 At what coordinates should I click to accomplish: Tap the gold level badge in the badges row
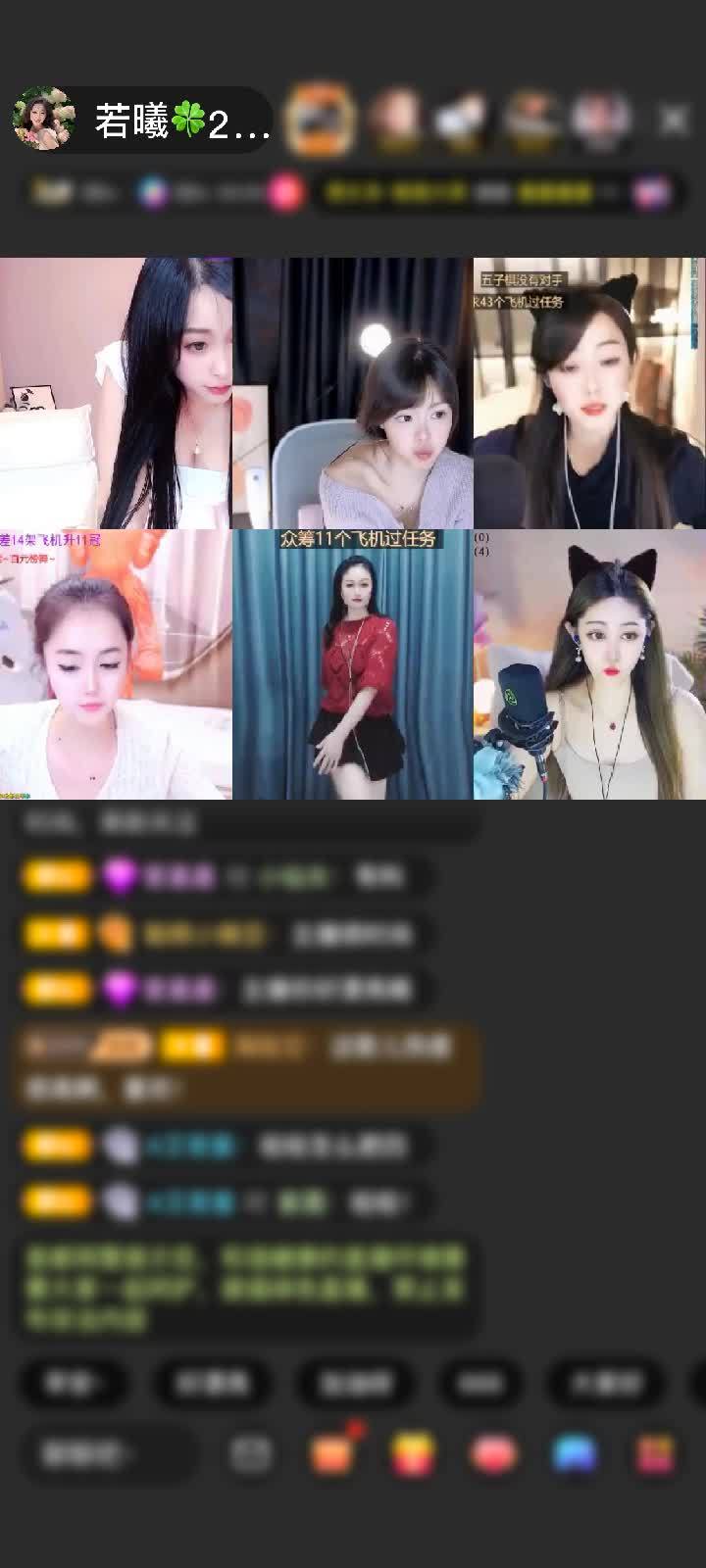tap(51, 193)
